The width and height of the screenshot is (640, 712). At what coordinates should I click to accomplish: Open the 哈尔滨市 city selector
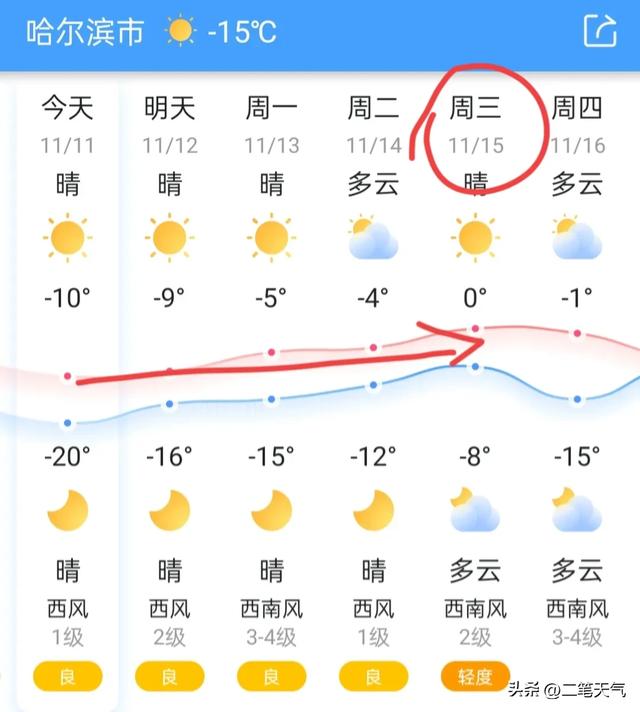(85, 32)
